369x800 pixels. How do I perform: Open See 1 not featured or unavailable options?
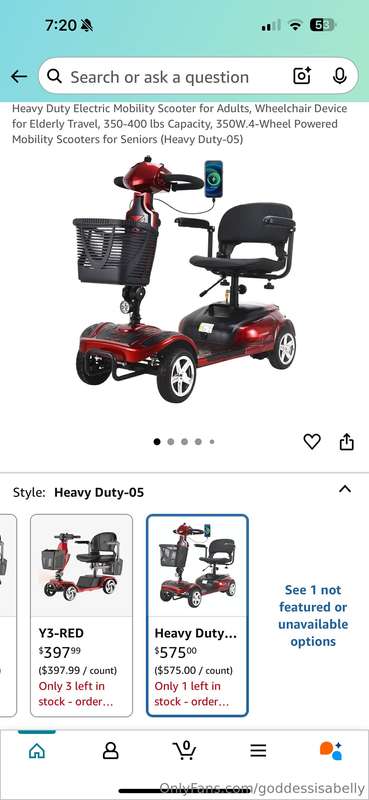pos(313,615)
